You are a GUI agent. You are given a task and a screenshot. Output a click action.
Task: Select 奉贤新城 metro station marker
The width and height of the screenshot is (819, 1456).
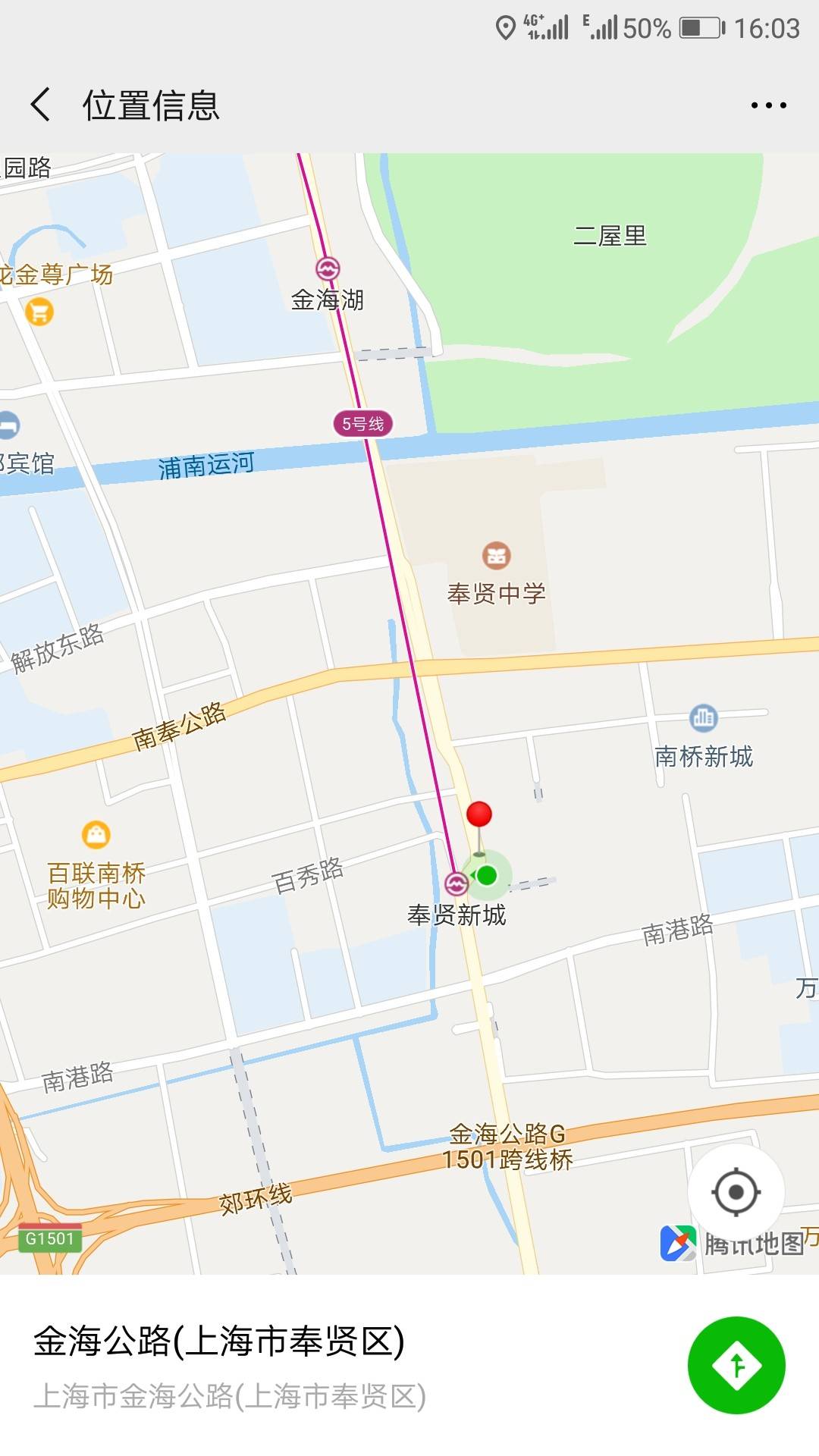coord(456,884)
